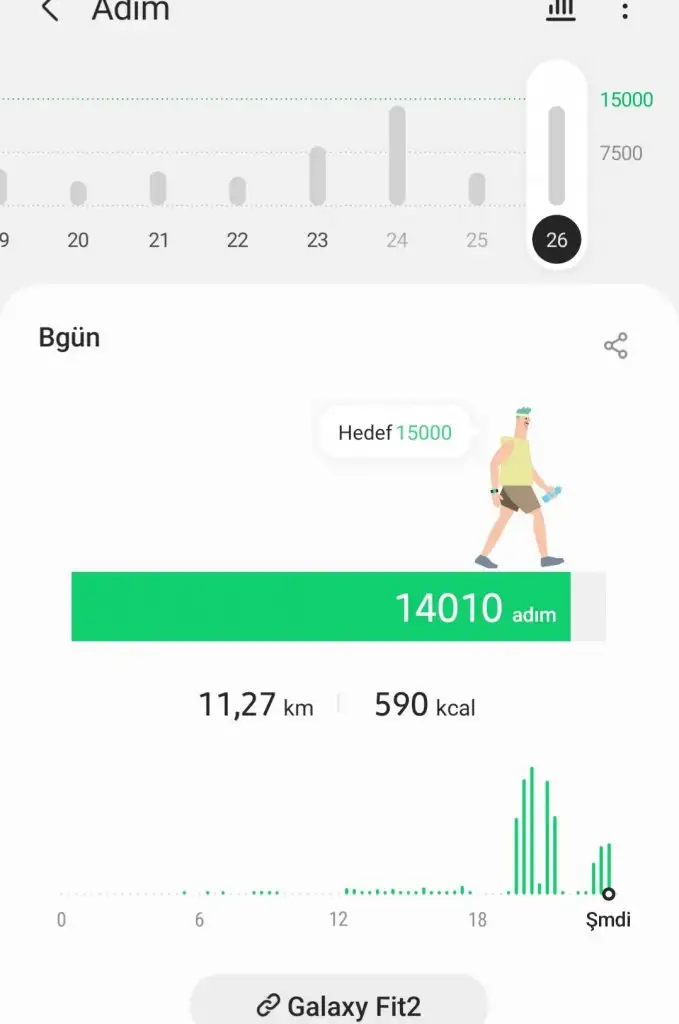
Task: Go back from the Adım screen
Action: [x=49, y=12]
